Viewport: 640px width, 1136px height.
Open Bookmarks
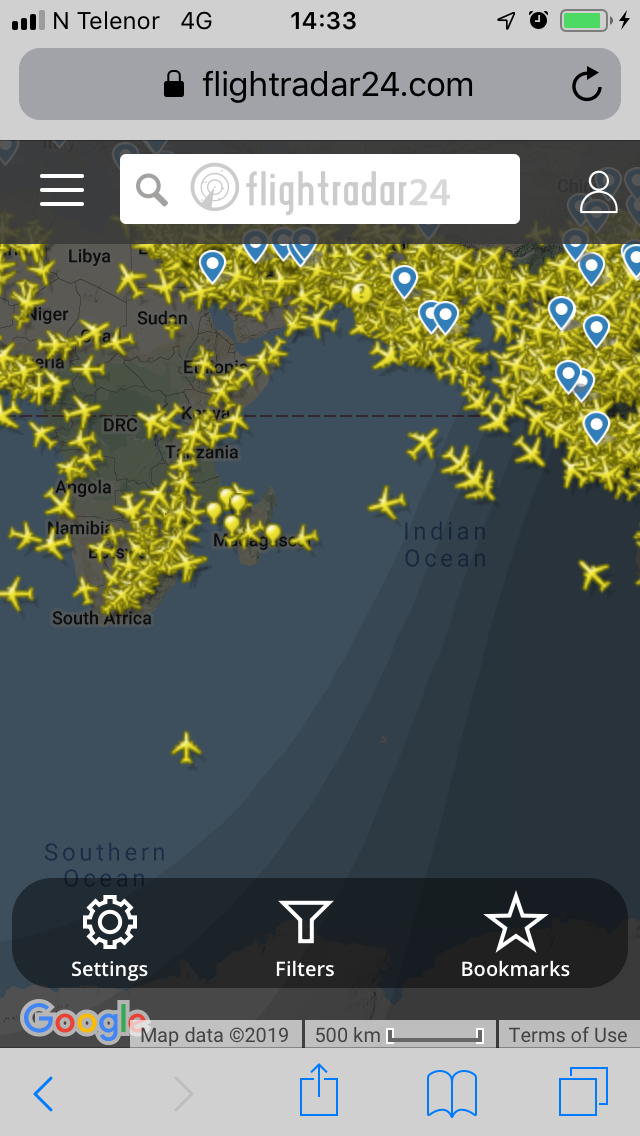coord(515,936)
